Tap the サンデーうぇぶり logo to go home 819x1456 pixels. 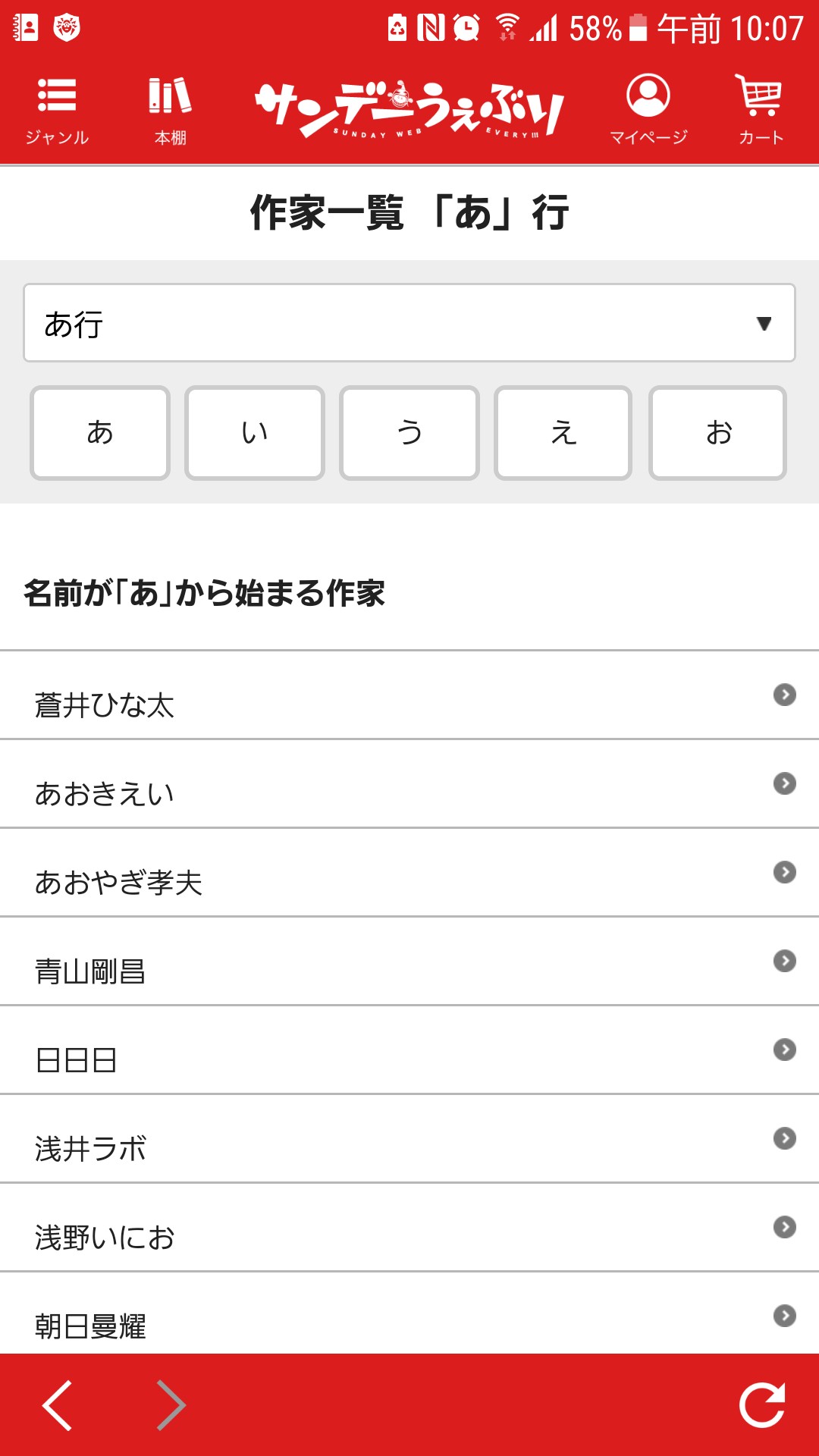[x=409, y=110]
